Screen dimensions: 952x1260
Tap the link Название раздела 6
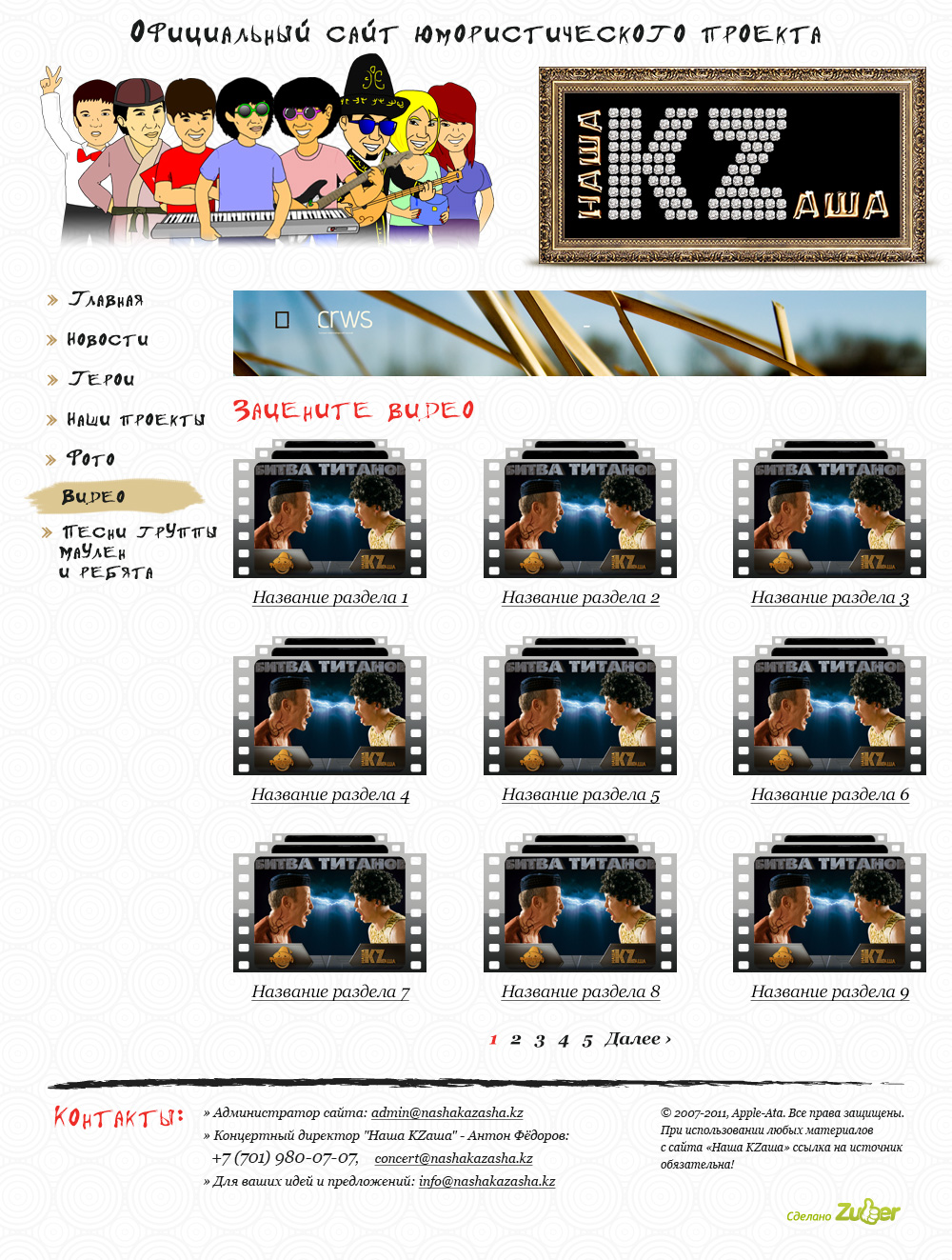(x=829, y=795)
